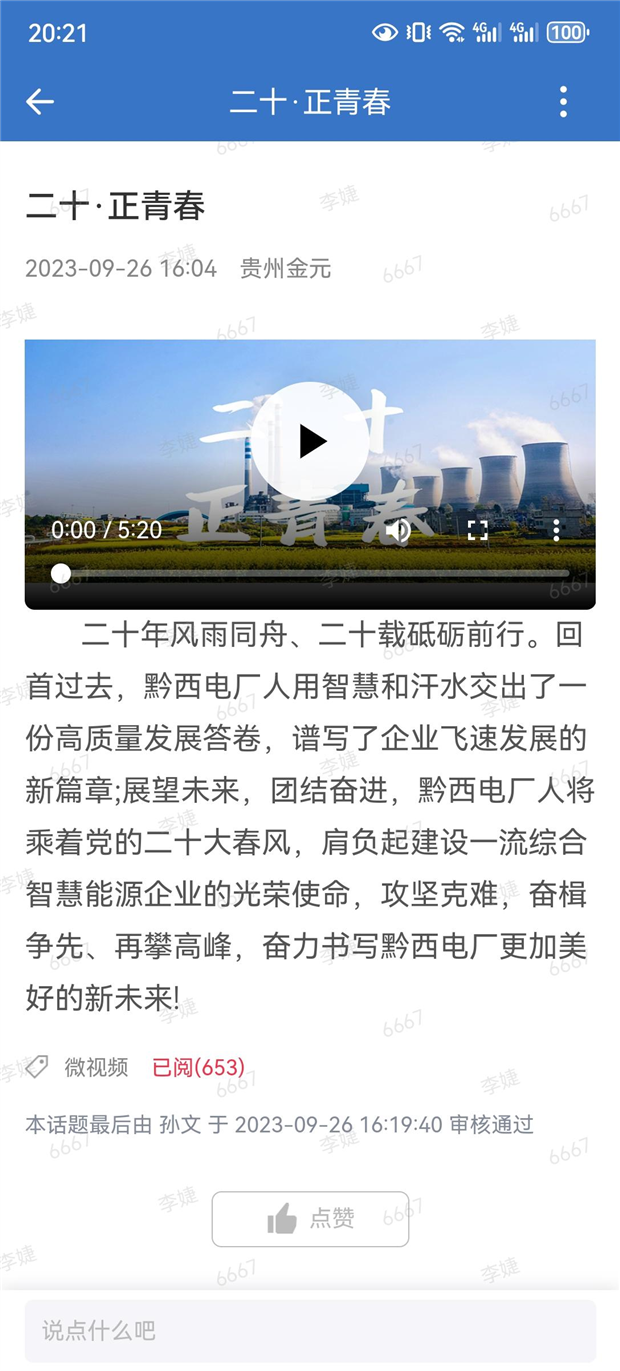Open the 微视频 tag

(x=96, y=1068)
